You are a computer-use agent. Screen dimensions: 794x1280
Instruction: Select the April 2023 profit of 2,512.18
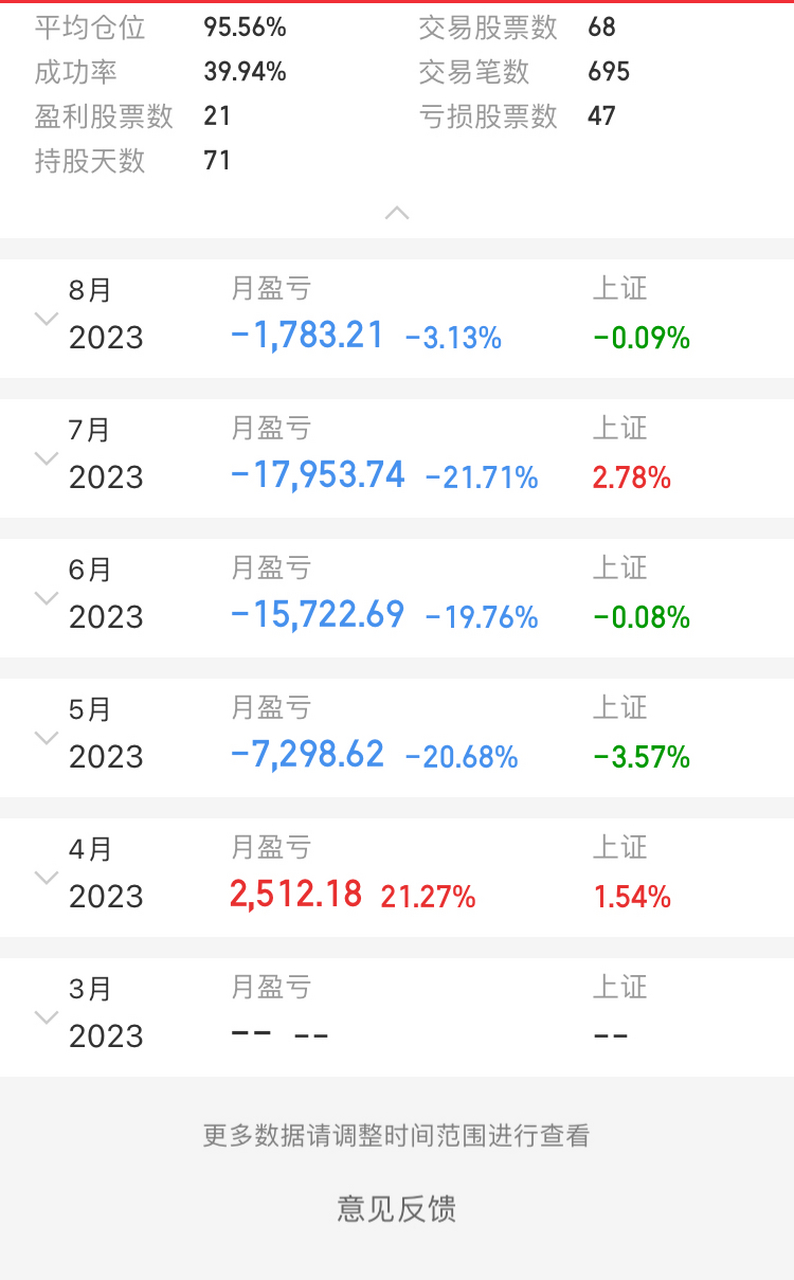tap(294, 893)
